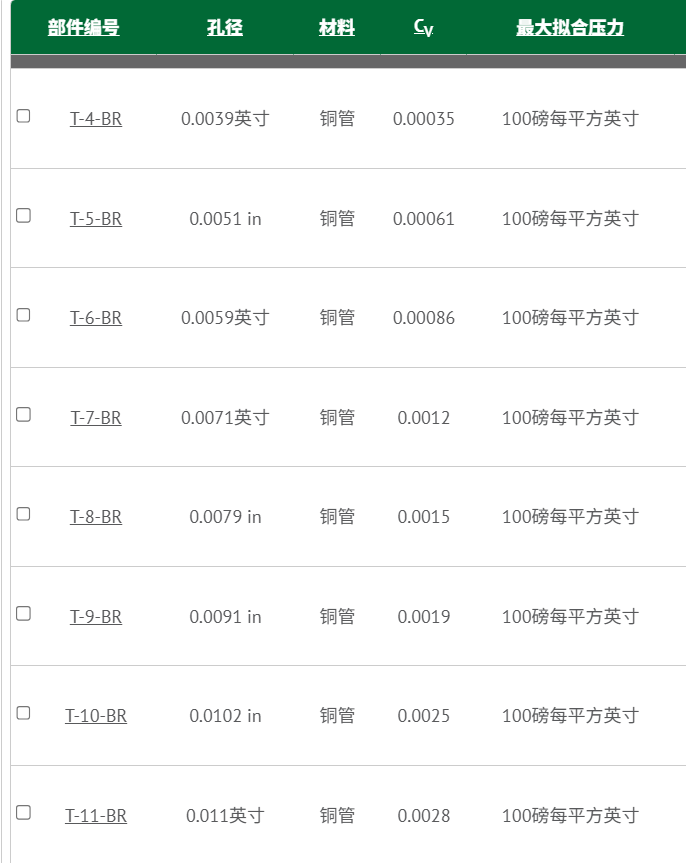Select the checkbox for T-4-BR

coord(24,116)
